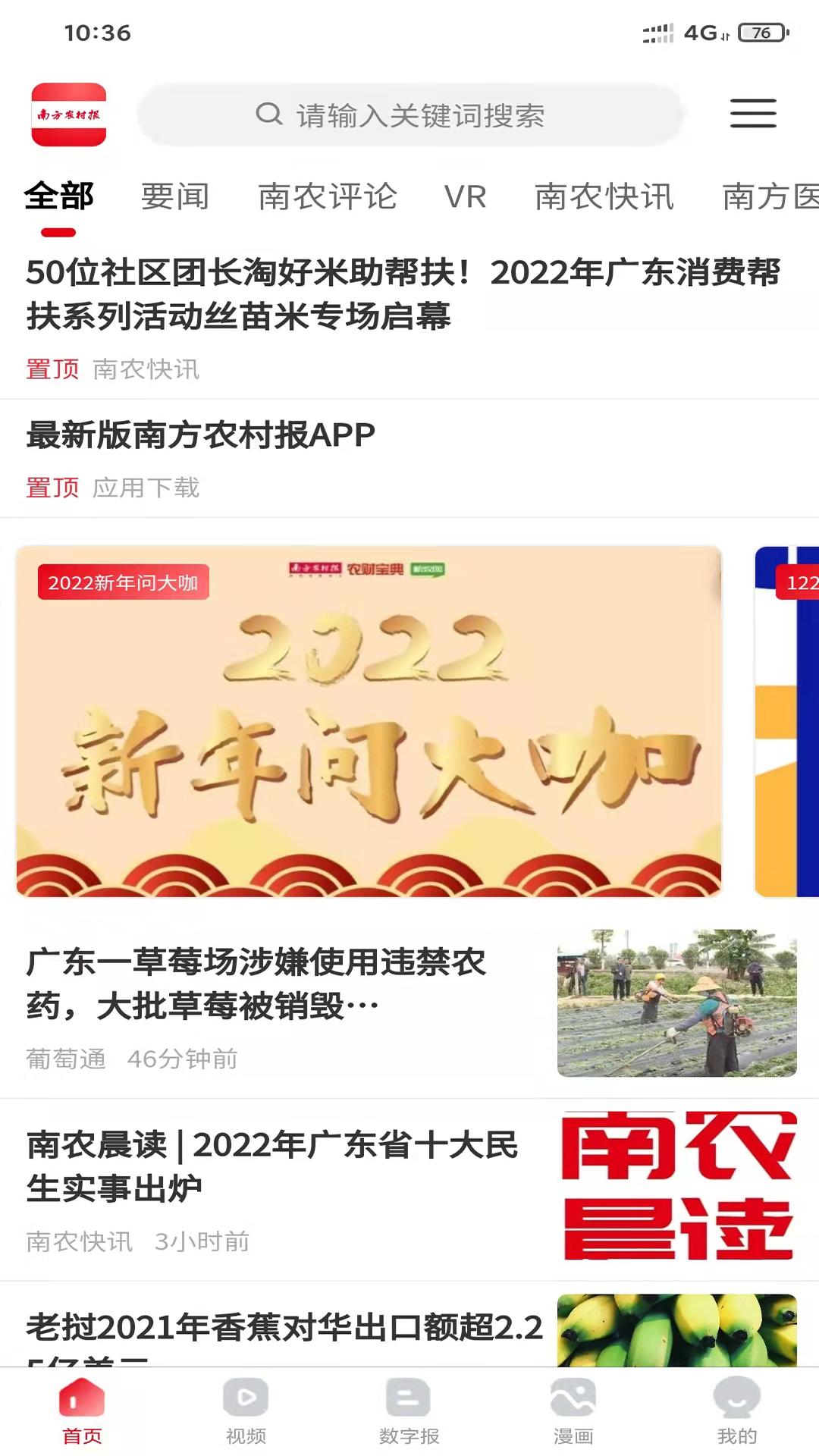Select the 全部 tab

click(58, 196)
